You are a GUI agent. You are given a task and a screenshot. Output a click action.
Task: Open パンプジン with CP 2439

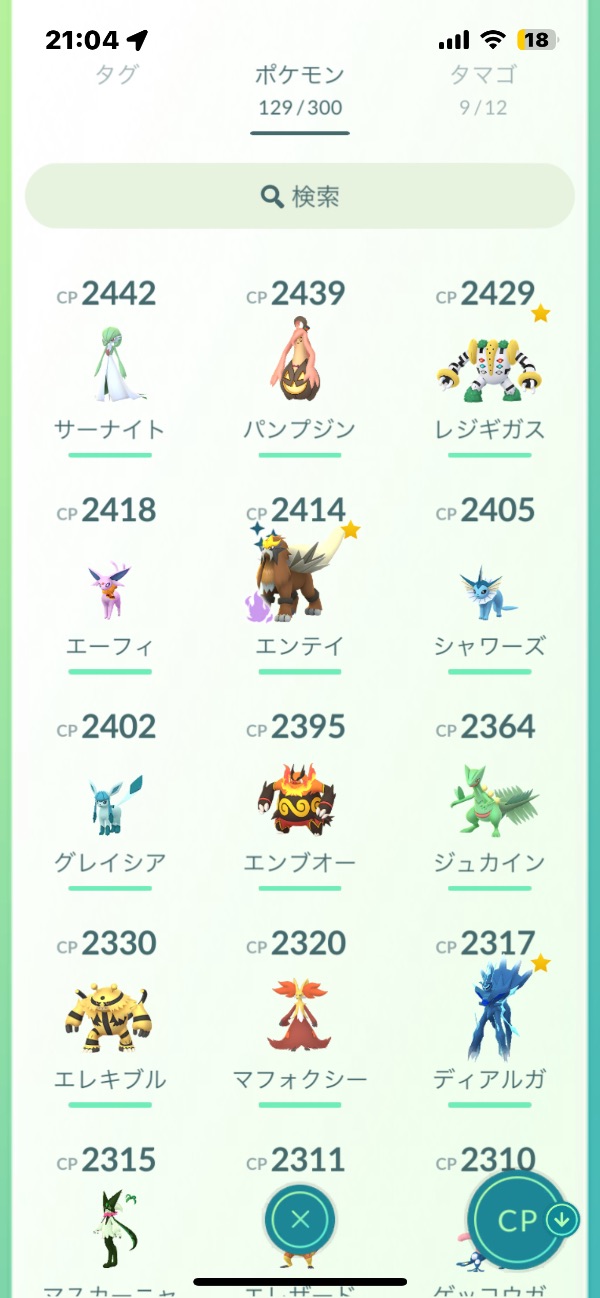click(300, 365)
